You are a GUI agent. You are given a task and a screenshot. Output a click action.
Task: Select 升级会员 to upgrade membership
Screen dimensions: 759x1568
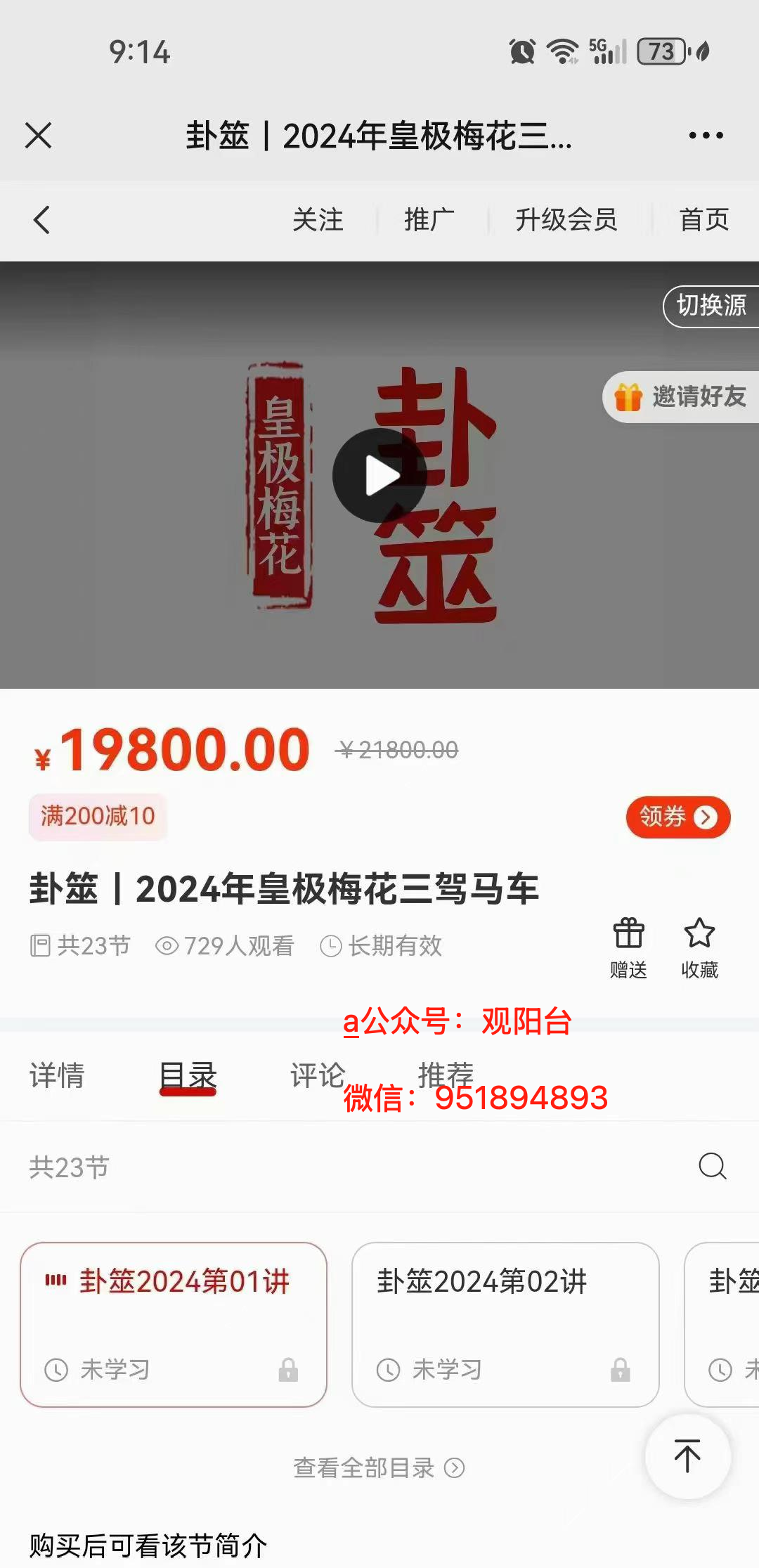tap(566, 220)
